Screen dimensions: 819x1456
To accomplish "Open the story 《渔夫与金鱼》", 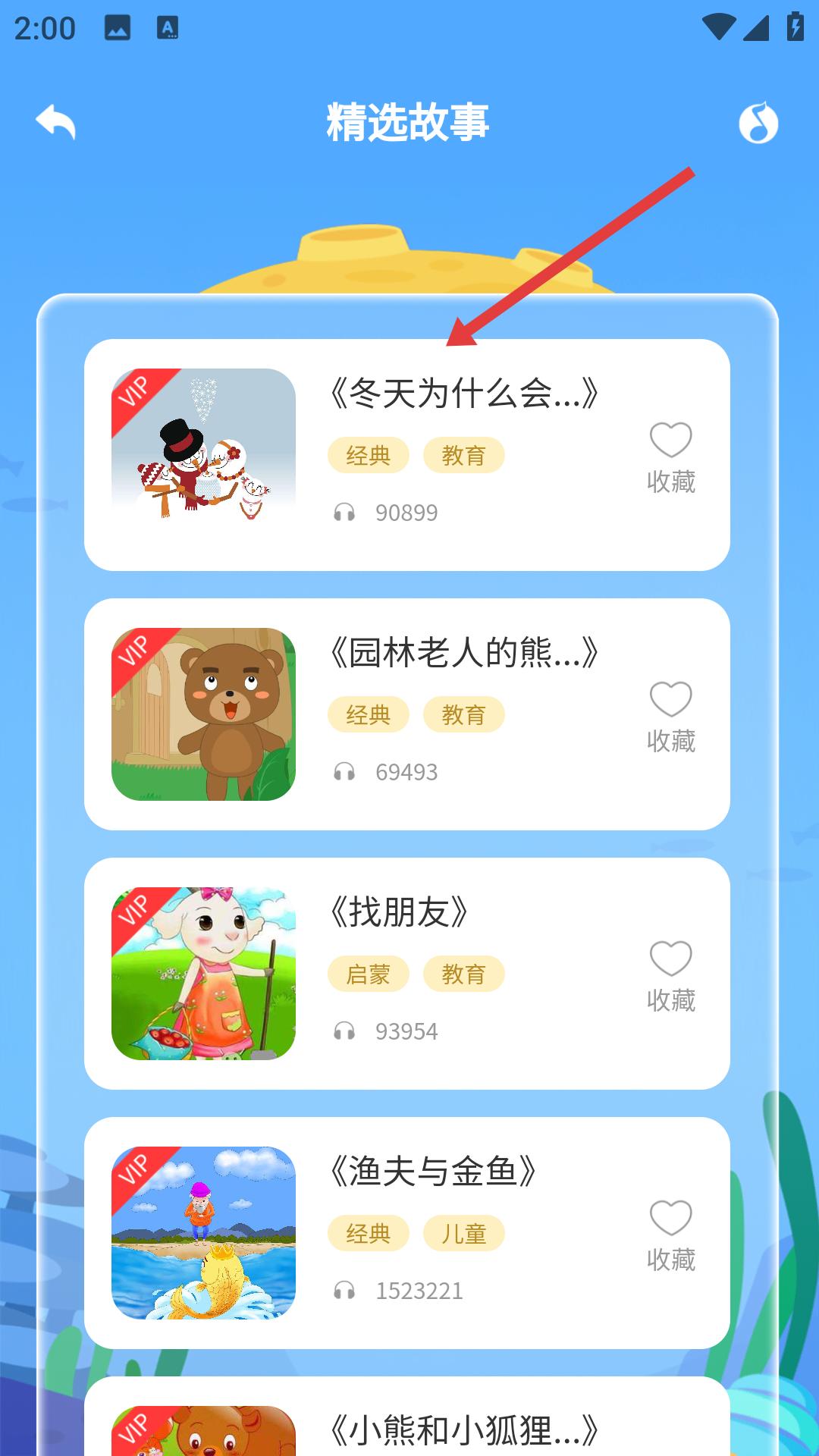I will [434, 1172].
